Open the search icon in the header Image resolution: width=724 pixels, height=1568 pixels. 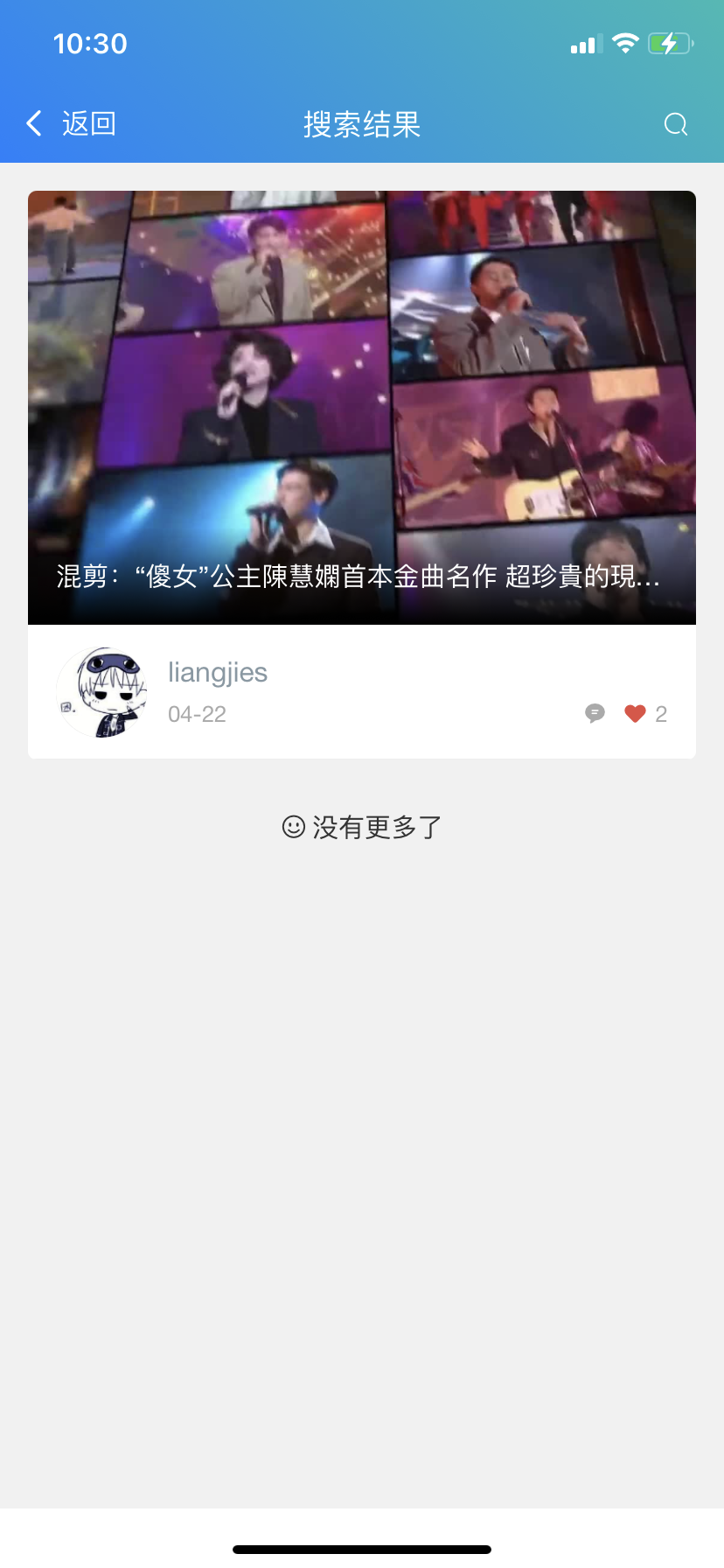coord(675,124)
